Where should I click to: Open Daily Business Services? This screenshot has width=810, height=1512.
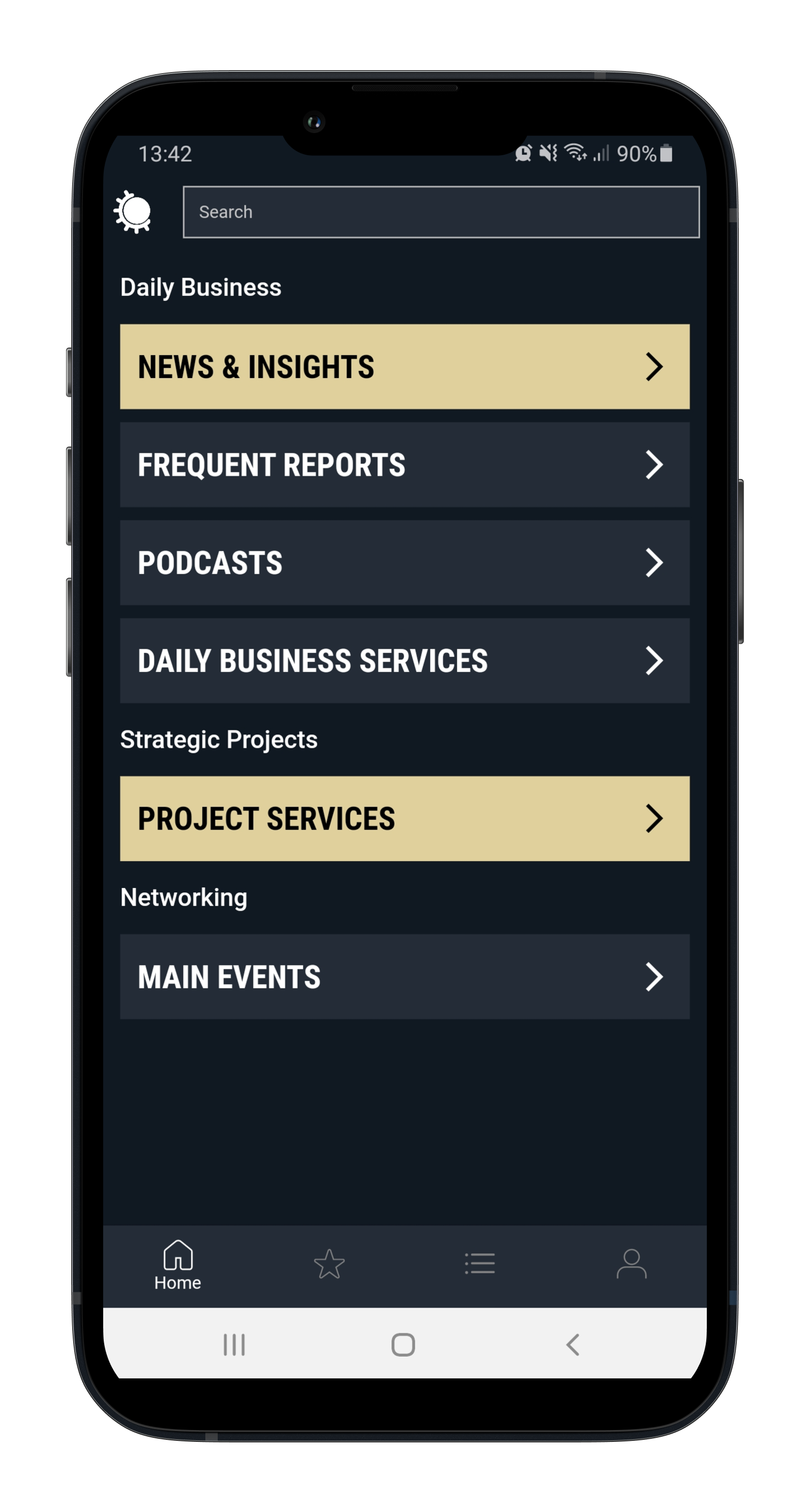404,661
